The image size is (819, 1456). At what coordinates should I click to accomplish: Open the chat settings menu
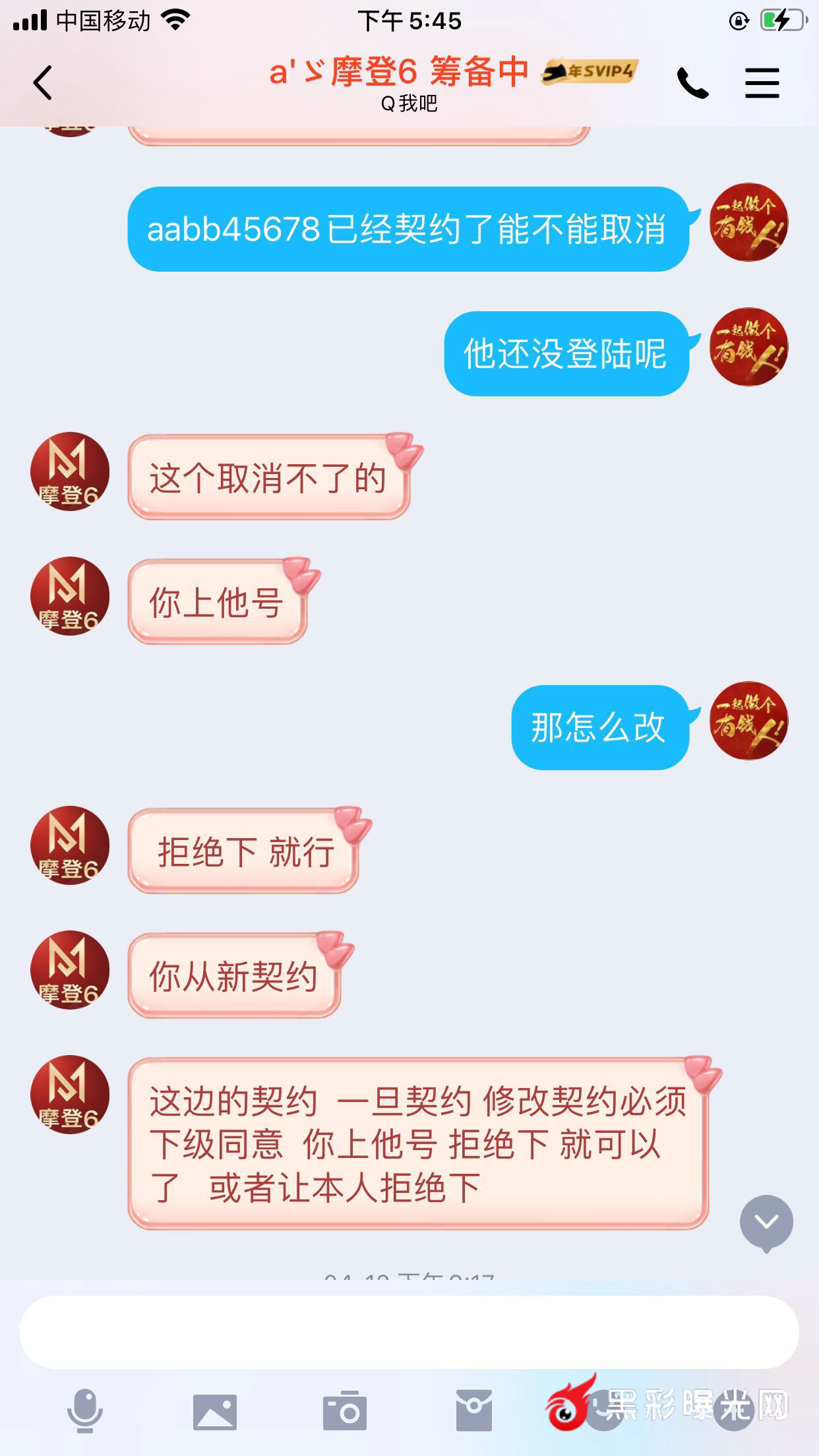[x=762, y=83]
